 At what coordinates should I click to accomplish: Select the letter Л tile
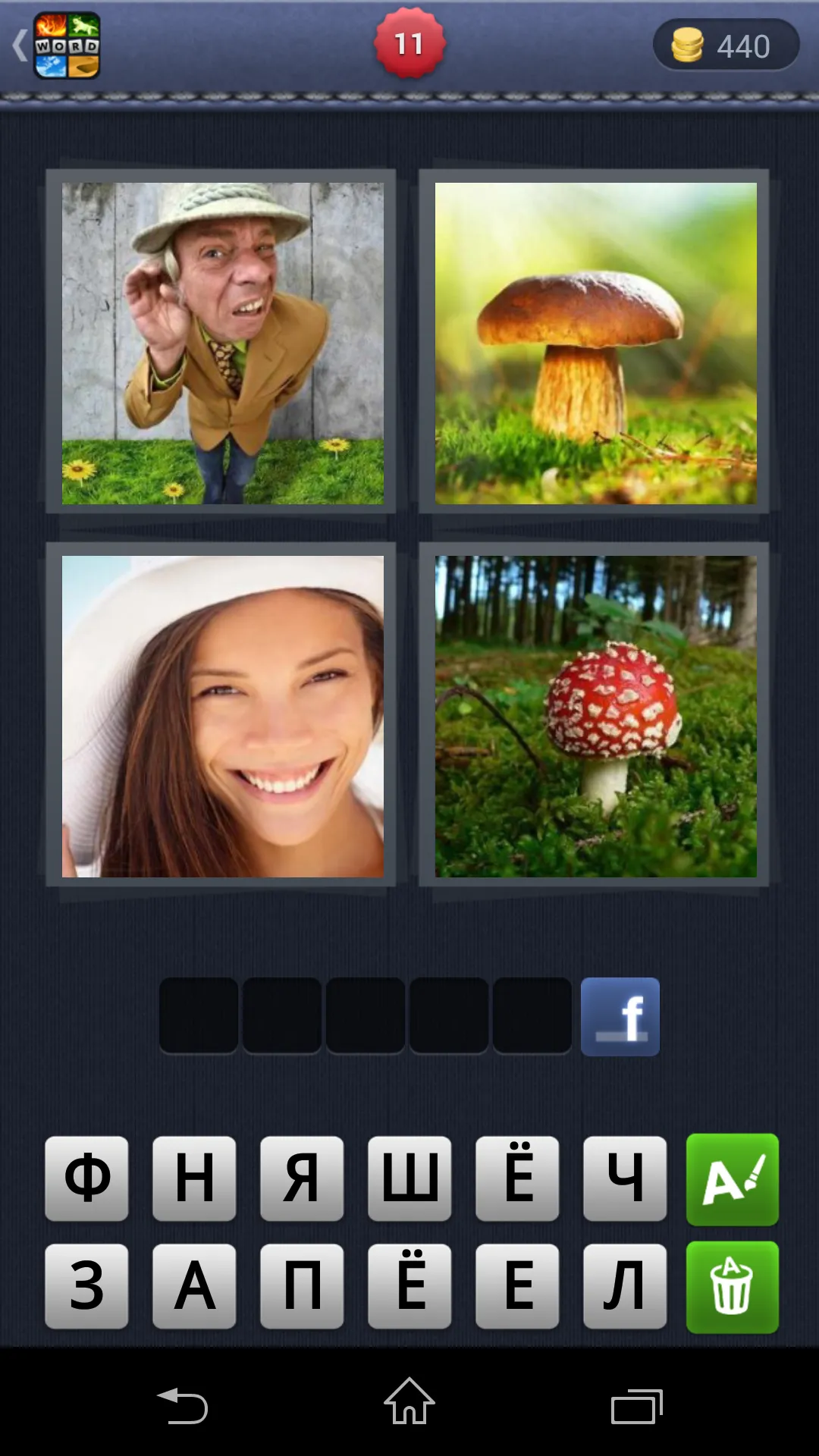point(625,1285)
